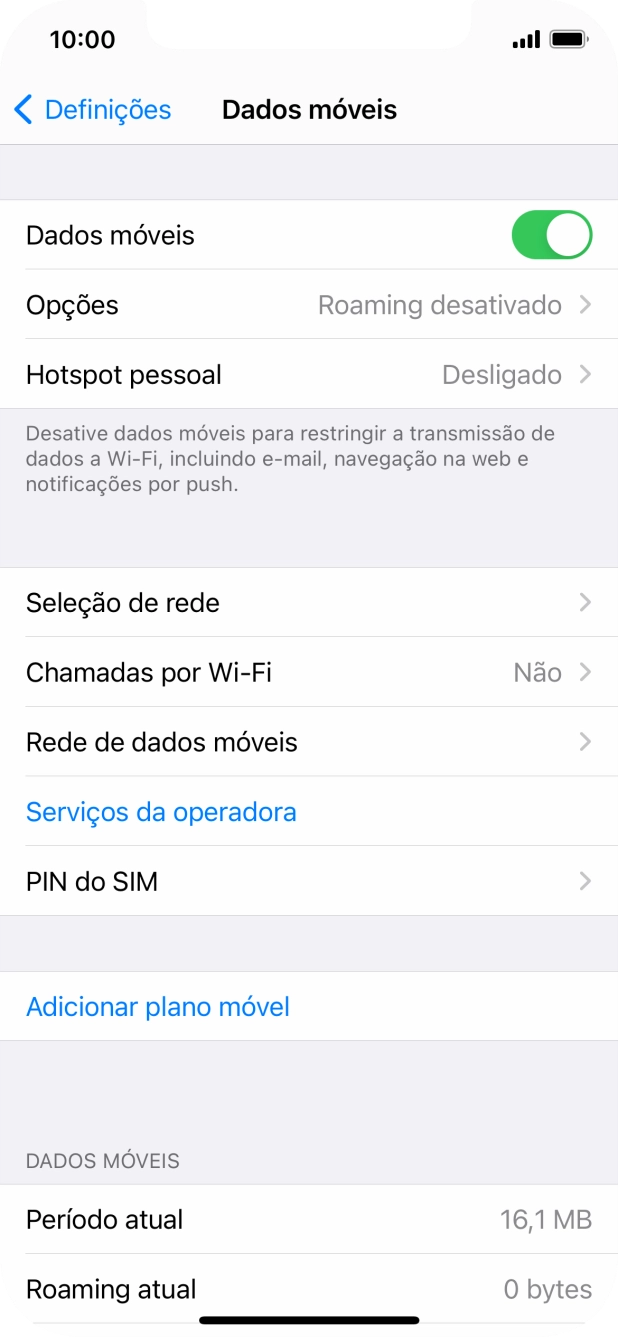The width and height of the screenshot is (618, 1337).
Task: Open Chamadas por Wi-Fi
Action: 309,672
